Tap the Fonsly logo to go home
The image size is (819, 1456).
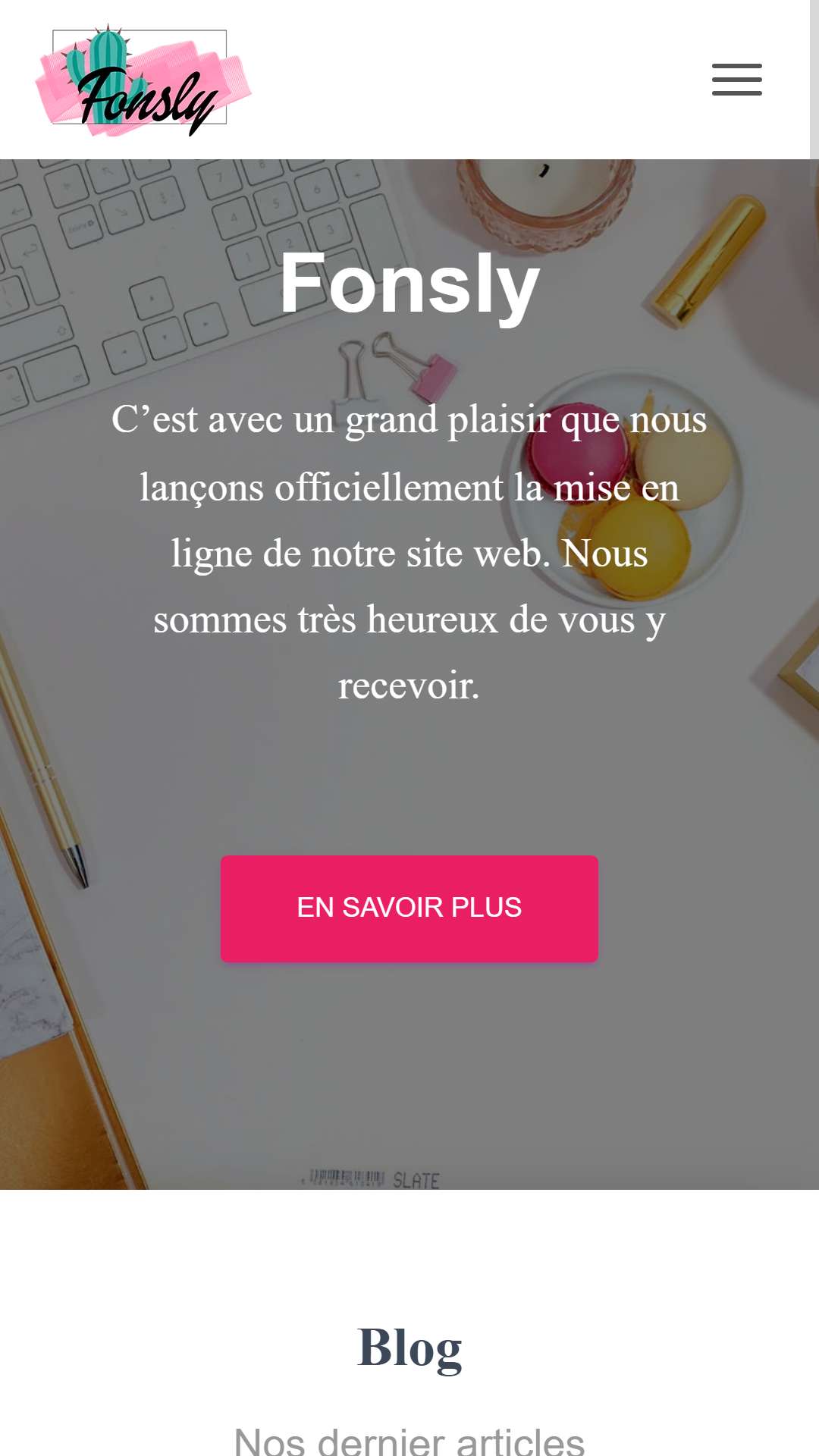point(143,80)
